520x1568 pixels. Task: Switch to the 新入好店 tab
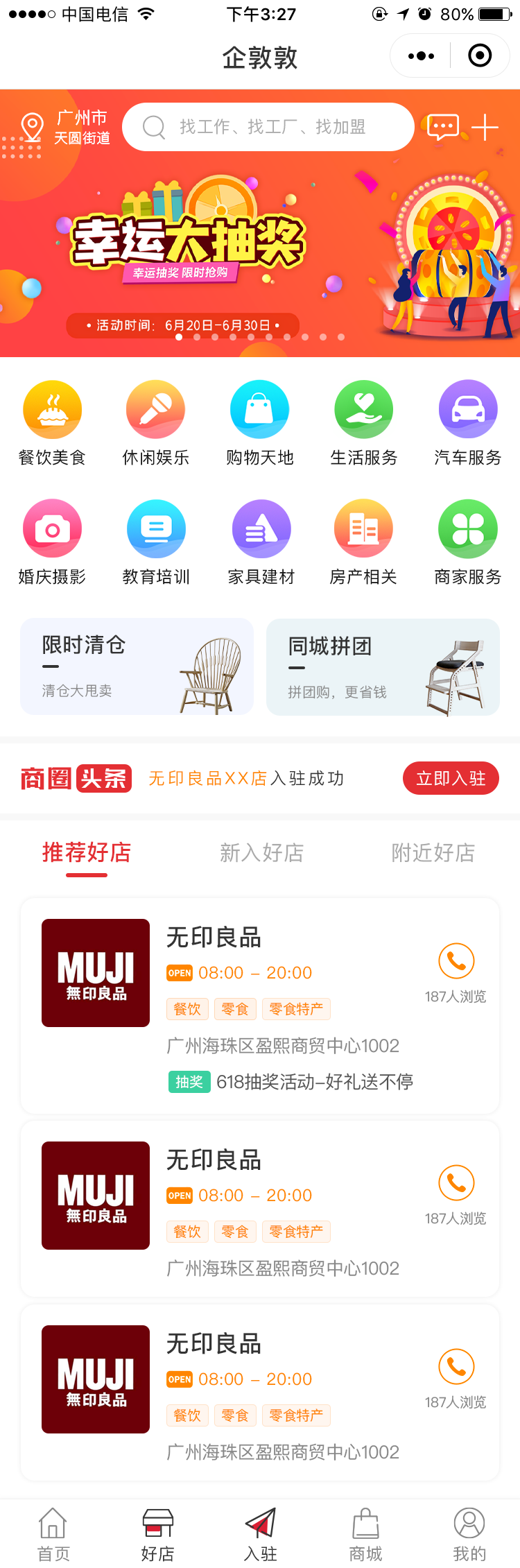261,852
